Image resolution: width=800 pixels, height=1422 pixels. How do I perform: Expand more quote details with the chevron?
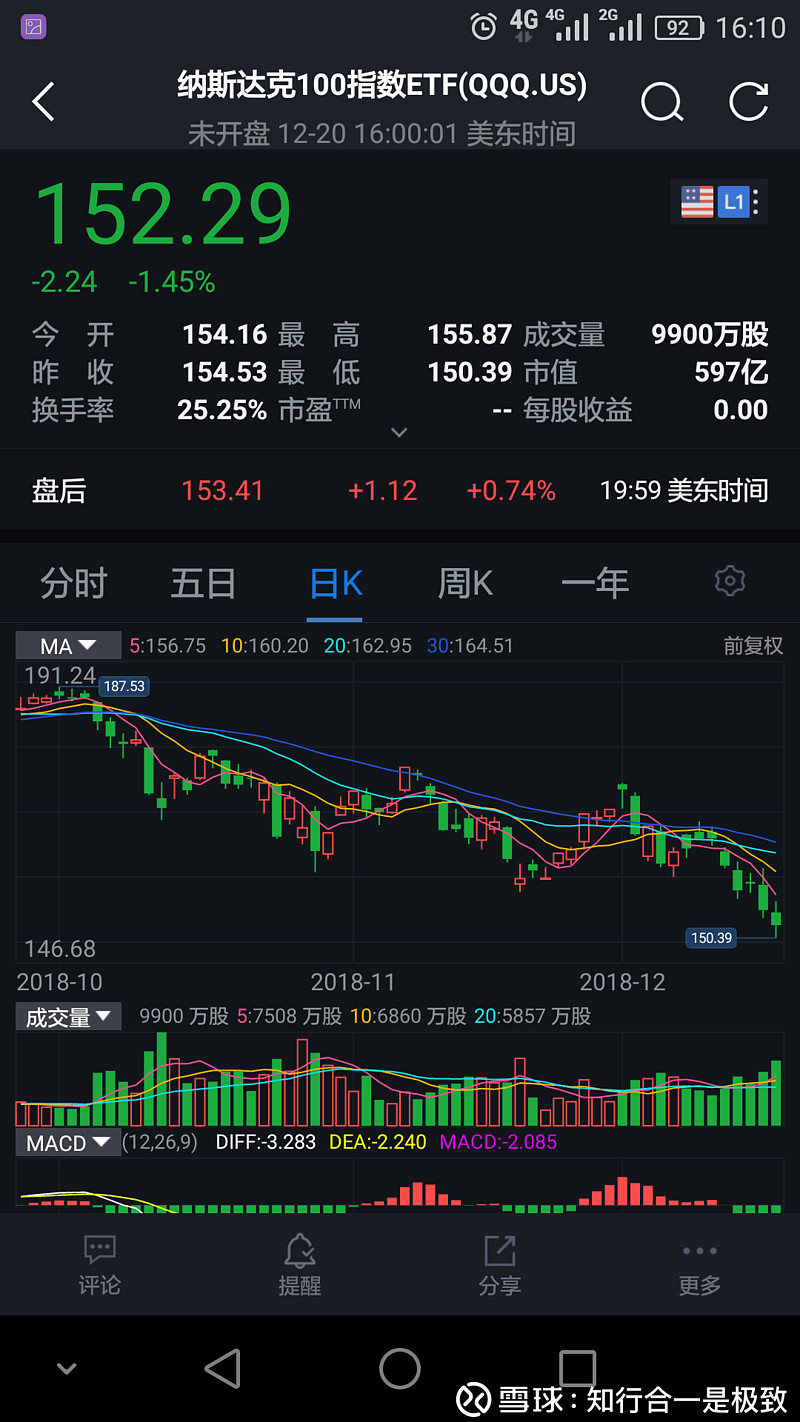coord(399,432)
